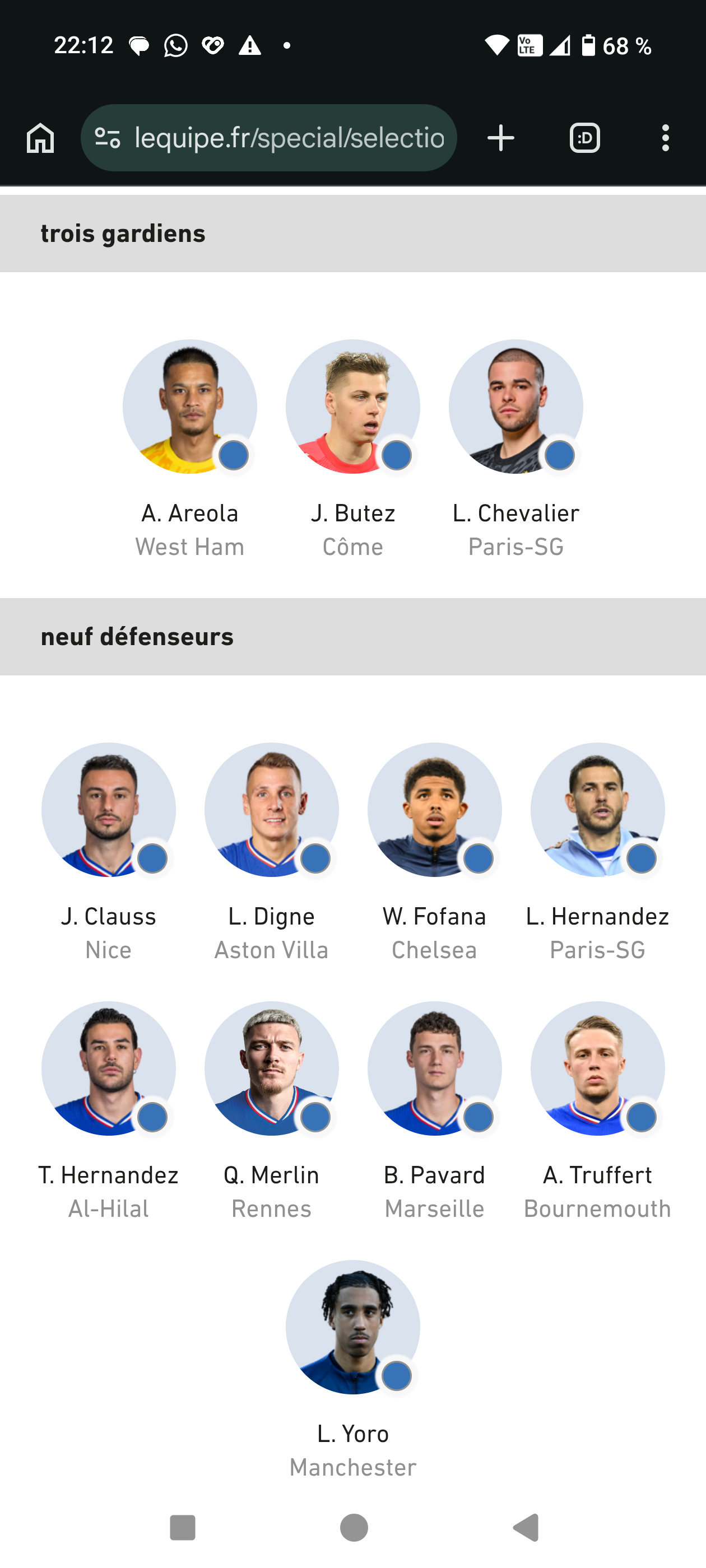Open the tab switcher
The width and height of the screenshot is (706, 1568).
(x=584, y=138)
